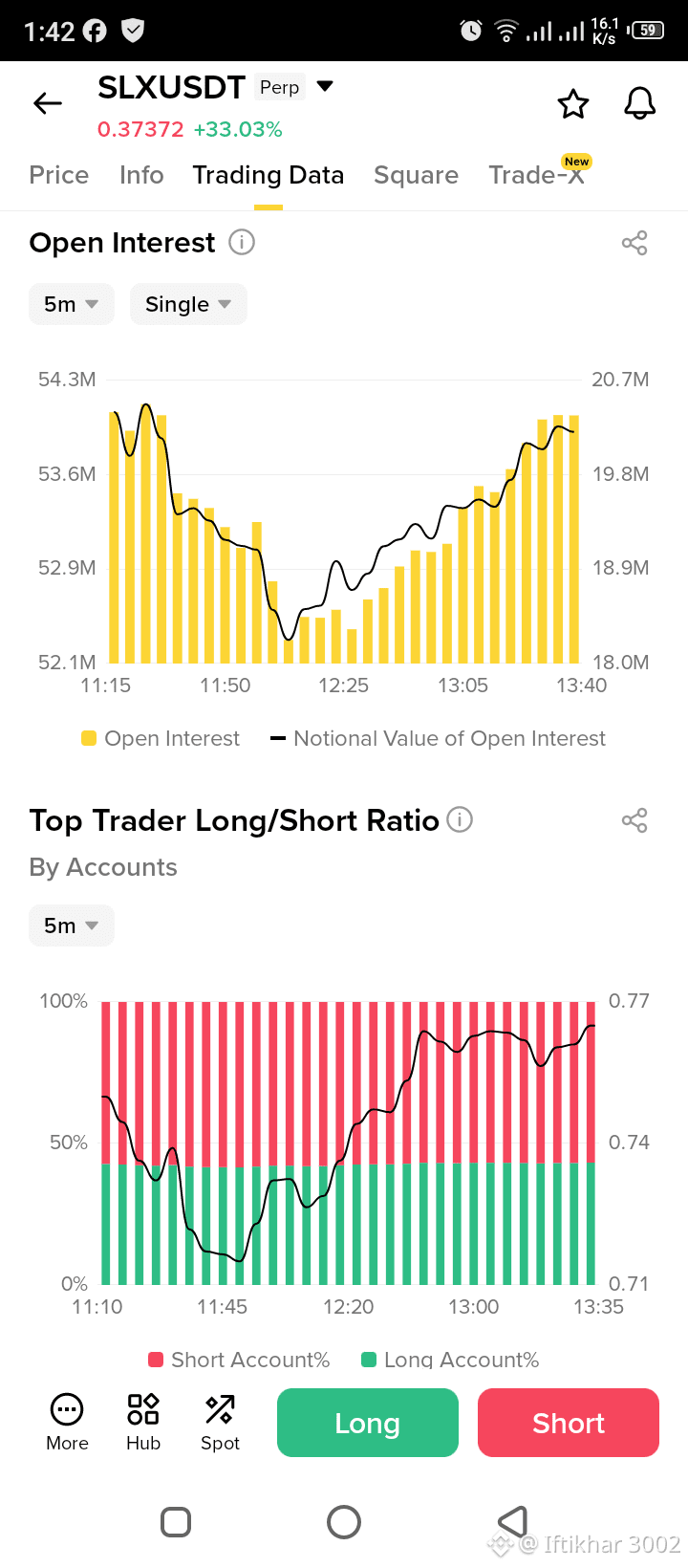The image size is (688, 1568).
Task: Add SLXUSDT to favorites with the star
Action: (x=573, y=103)
